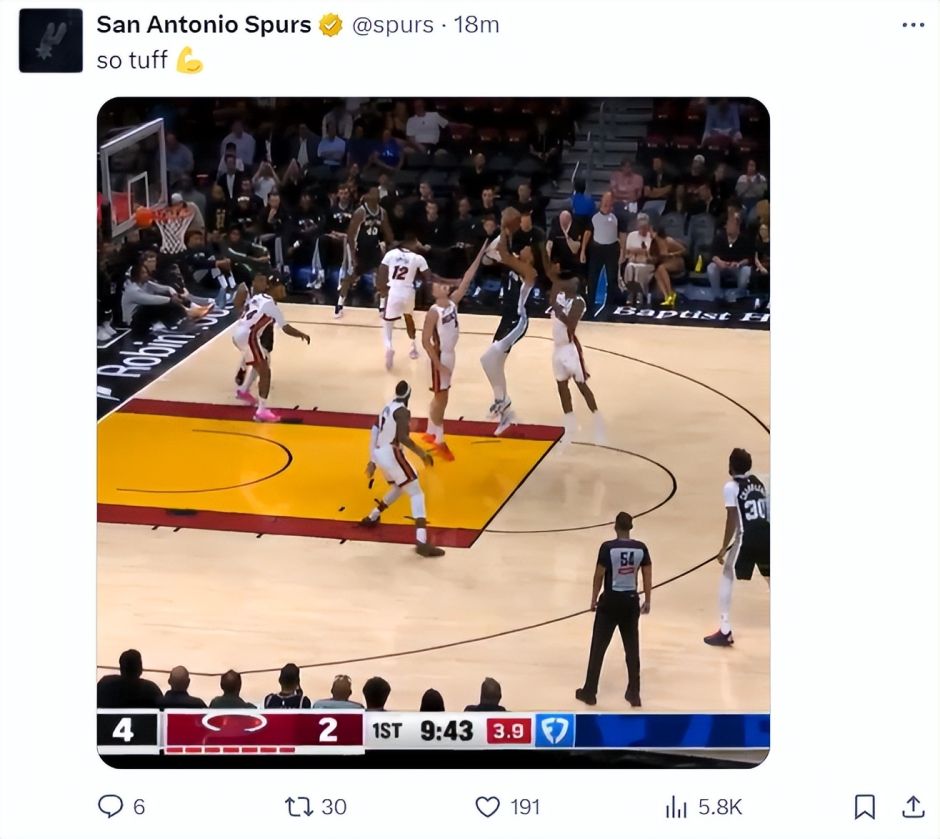Reply to the Spurs post

(x=110, y=806)
